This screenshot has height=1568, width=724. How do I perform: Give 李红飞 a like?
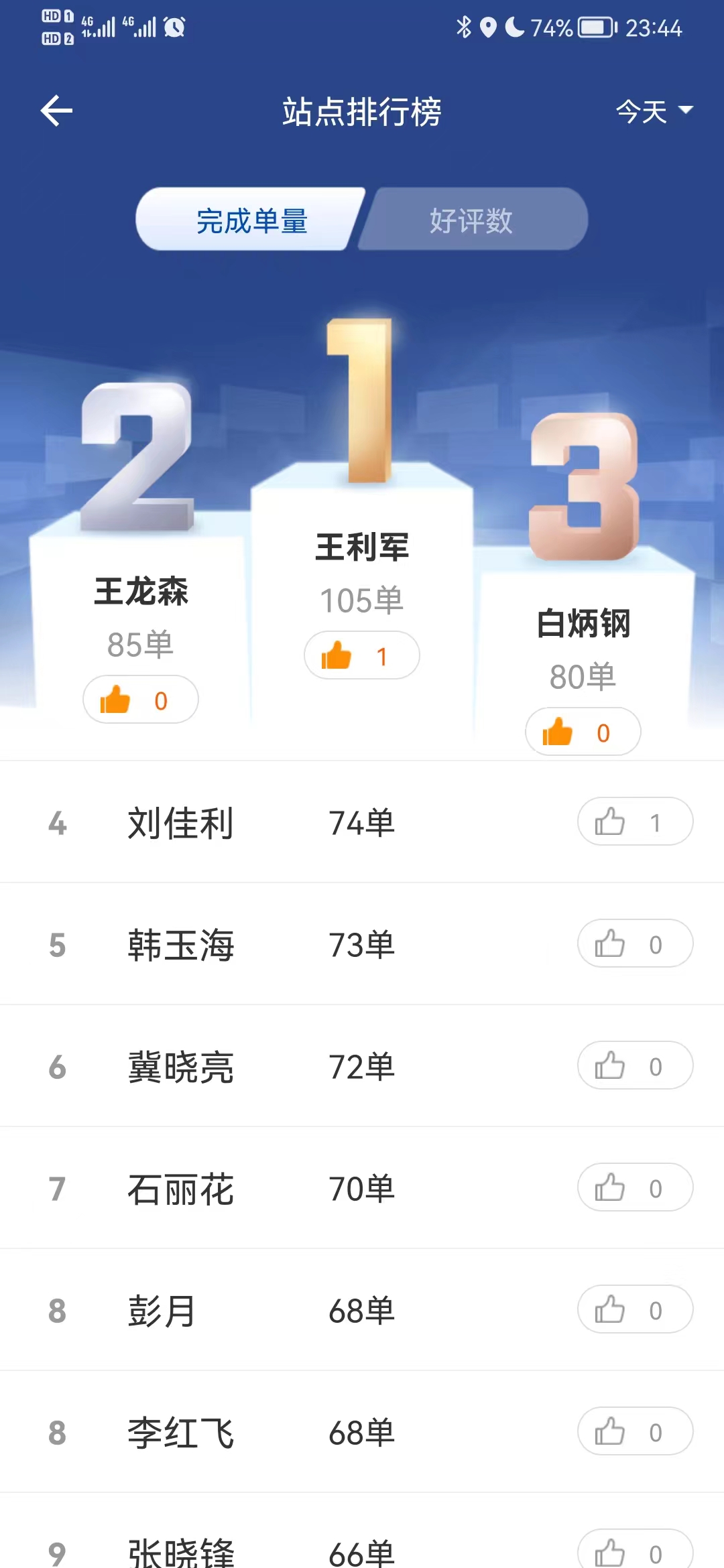pyautogui.click(x=635, y=1431)
